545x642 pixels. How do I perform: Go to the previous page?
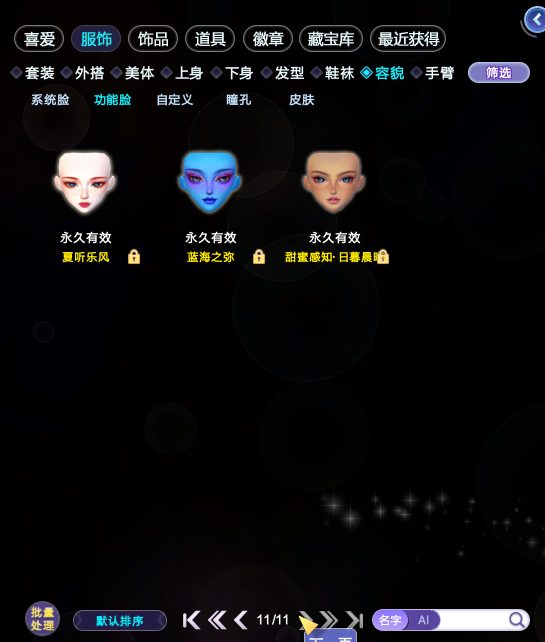click(241, 620)
